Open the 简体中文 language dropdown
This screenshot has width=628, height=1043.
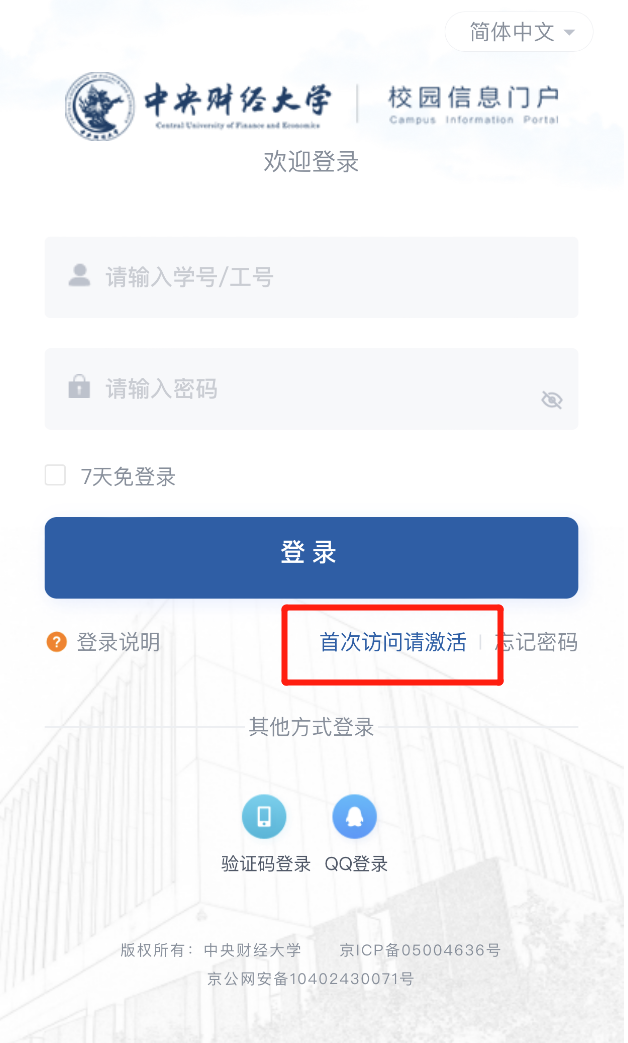click(520, 32)
